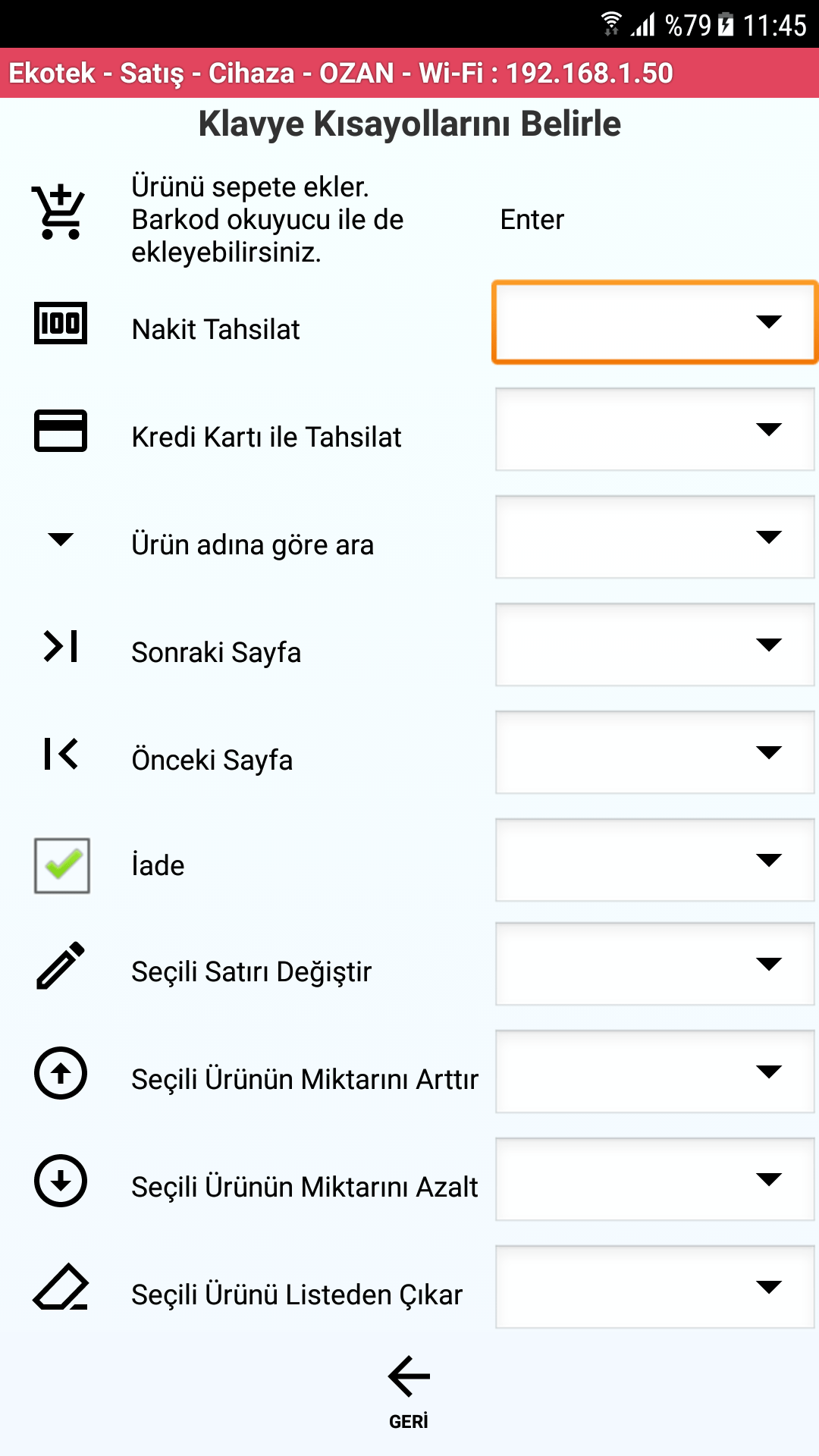Open the Kredi Kartı ile Tahsilat dropdown
The height and width of the screenshot is (1456, 819).
tap(654, 430)
